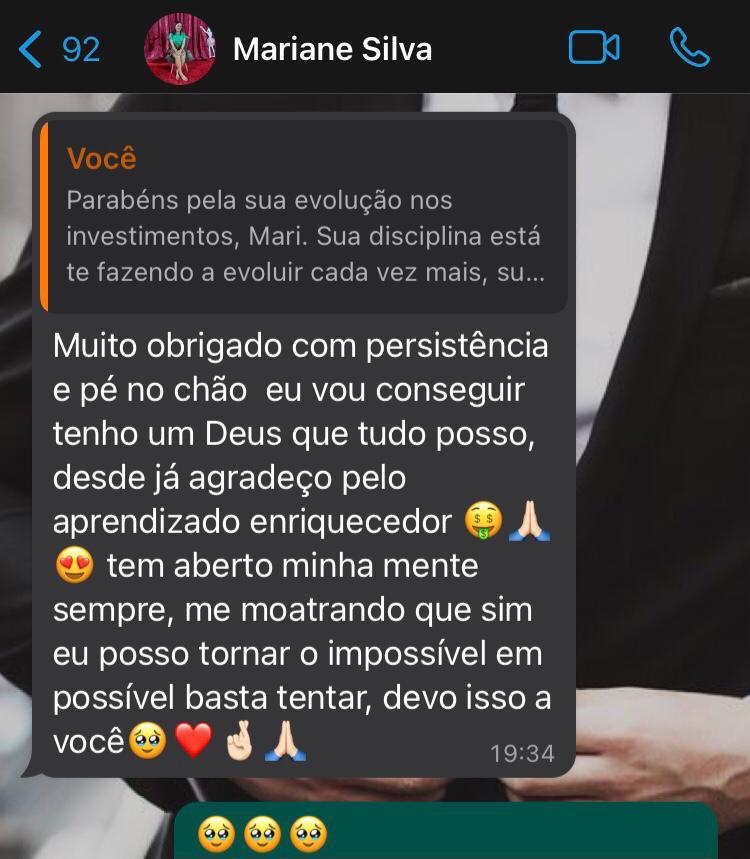Open Mariane Silva's contact info

point(332,49)
